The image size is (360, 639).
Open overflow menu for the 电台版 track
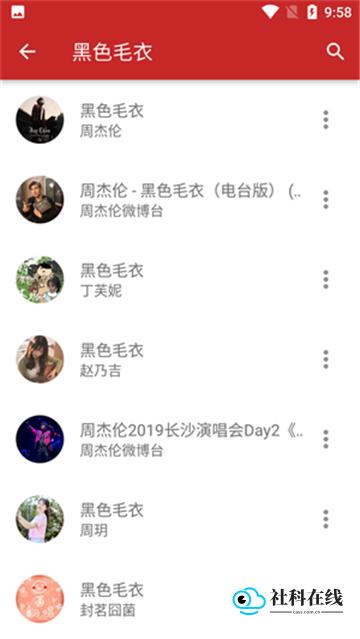(325, 200)
